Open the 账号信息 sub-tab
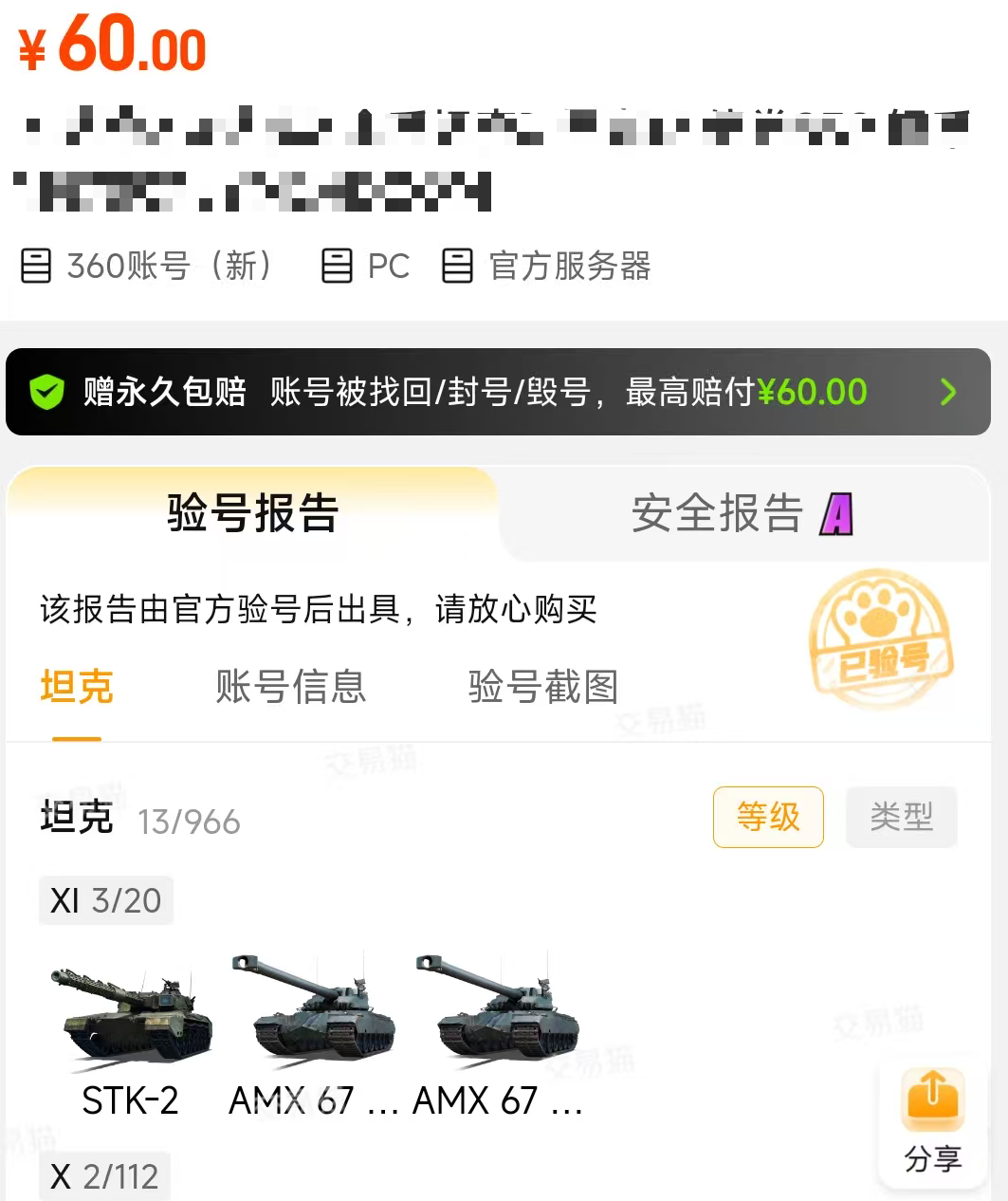Viewport: 1008px width, 1201px height. point(290,687)
